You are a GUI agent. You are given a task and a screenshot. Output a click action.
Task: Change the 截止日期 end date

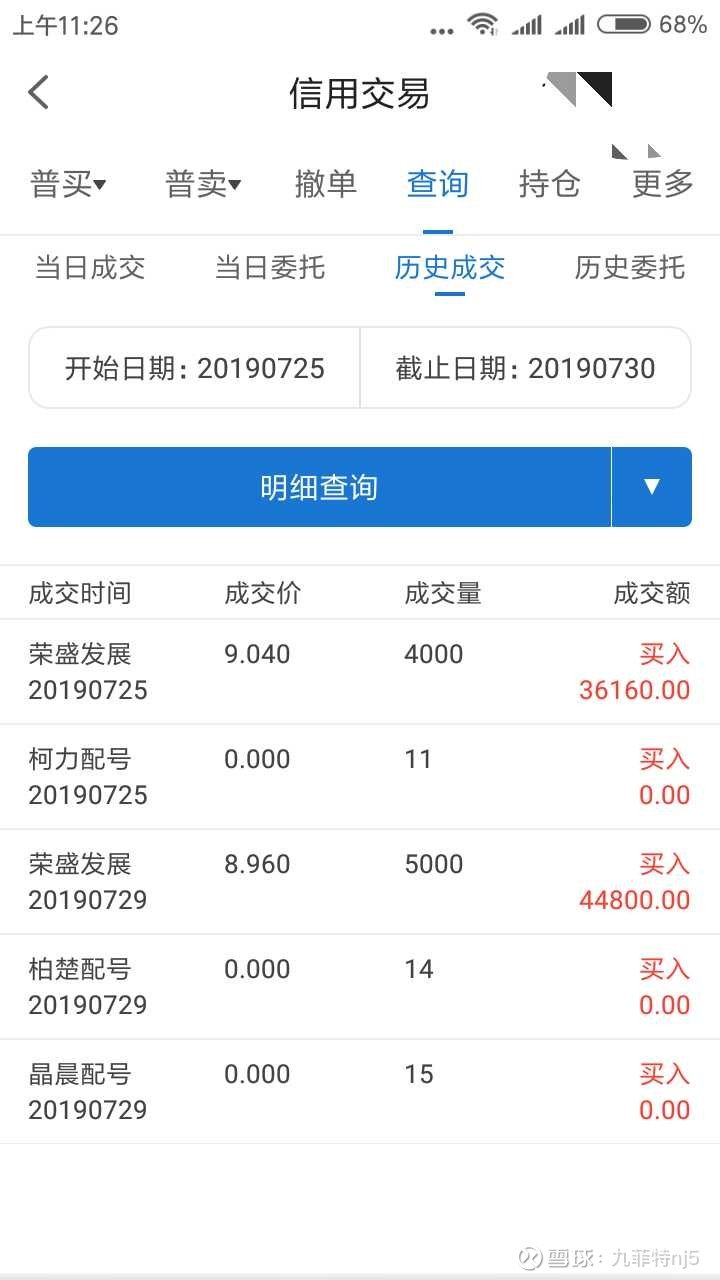(526, 368)
